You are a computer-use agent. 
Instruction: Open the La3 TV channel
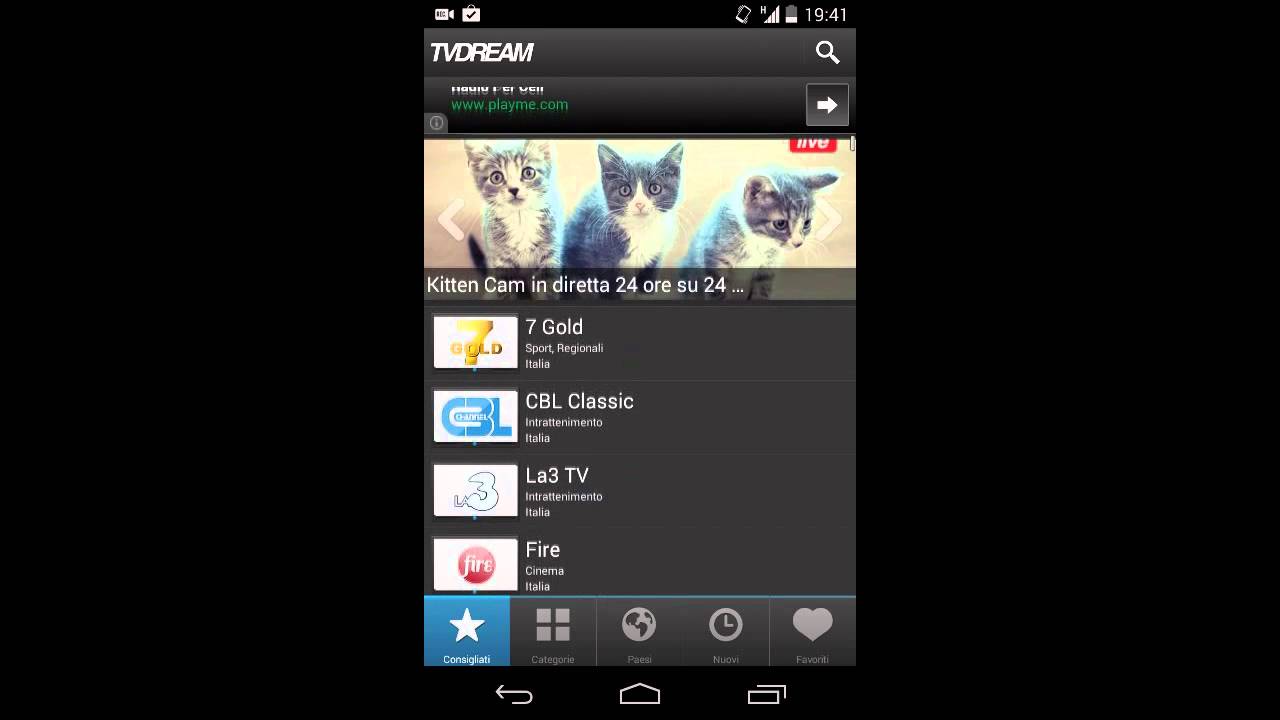[640, 491]
